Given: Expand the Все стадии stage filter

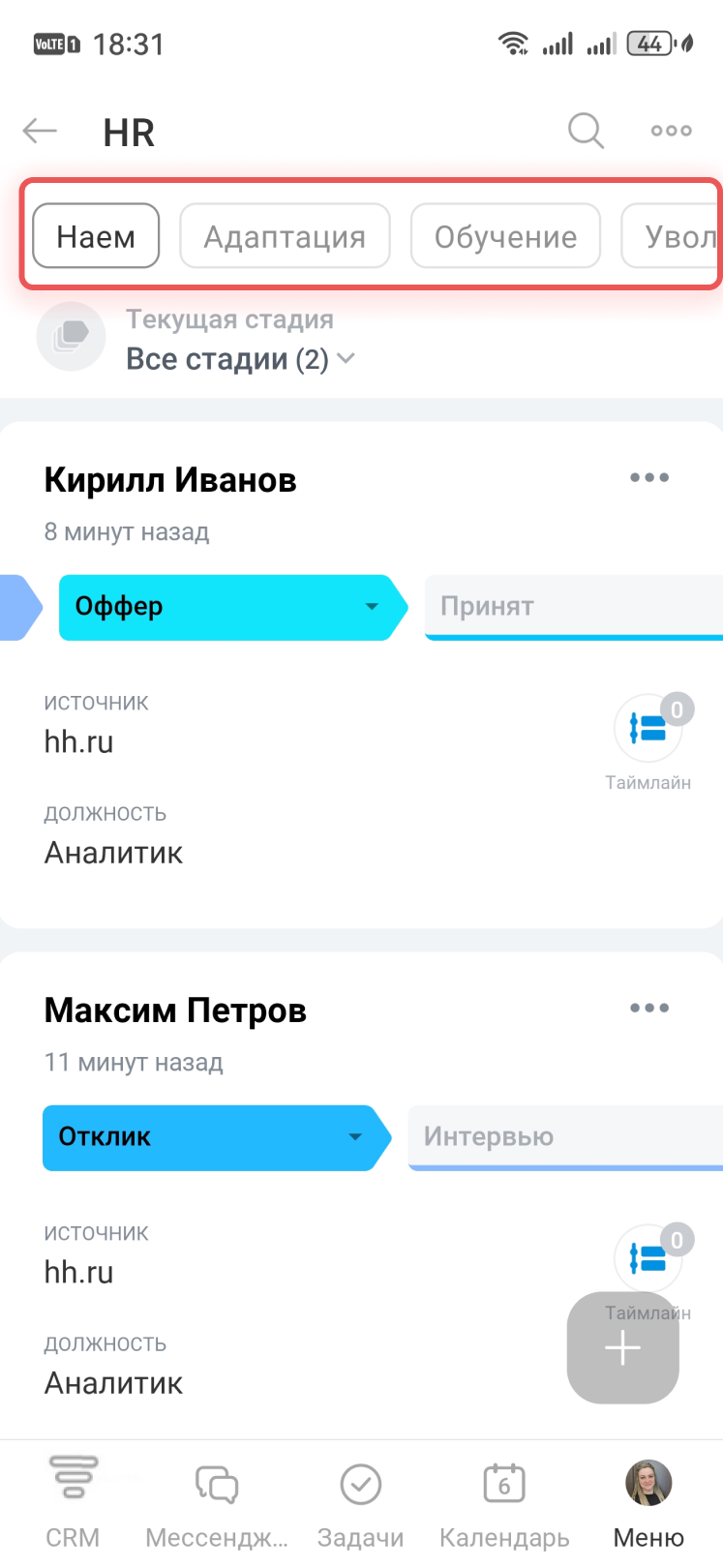Looking at the screenshot, I should pyautogui.click(x=240, y=359).
